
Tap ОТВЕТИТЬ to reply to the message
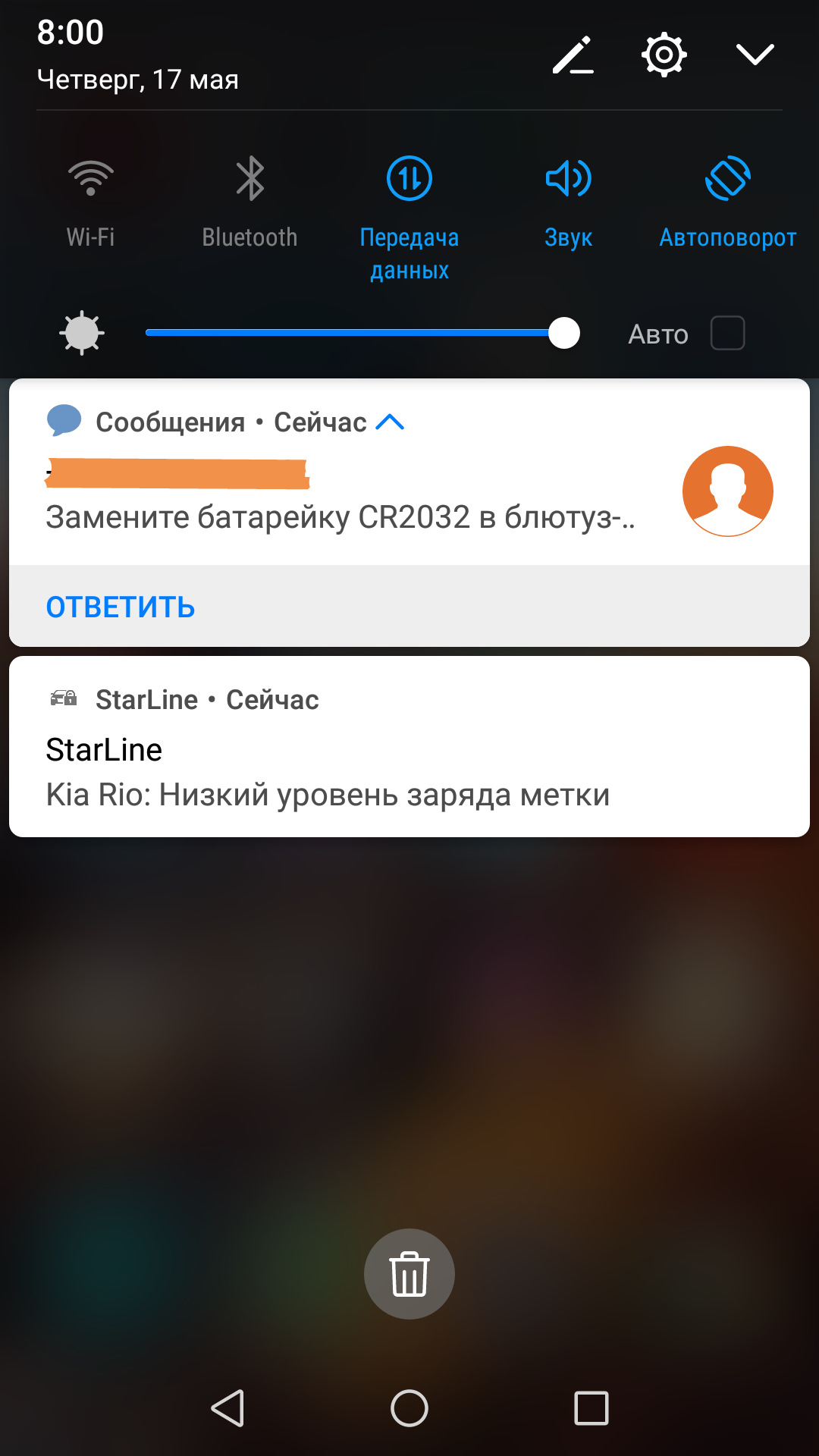coord(121,607)
